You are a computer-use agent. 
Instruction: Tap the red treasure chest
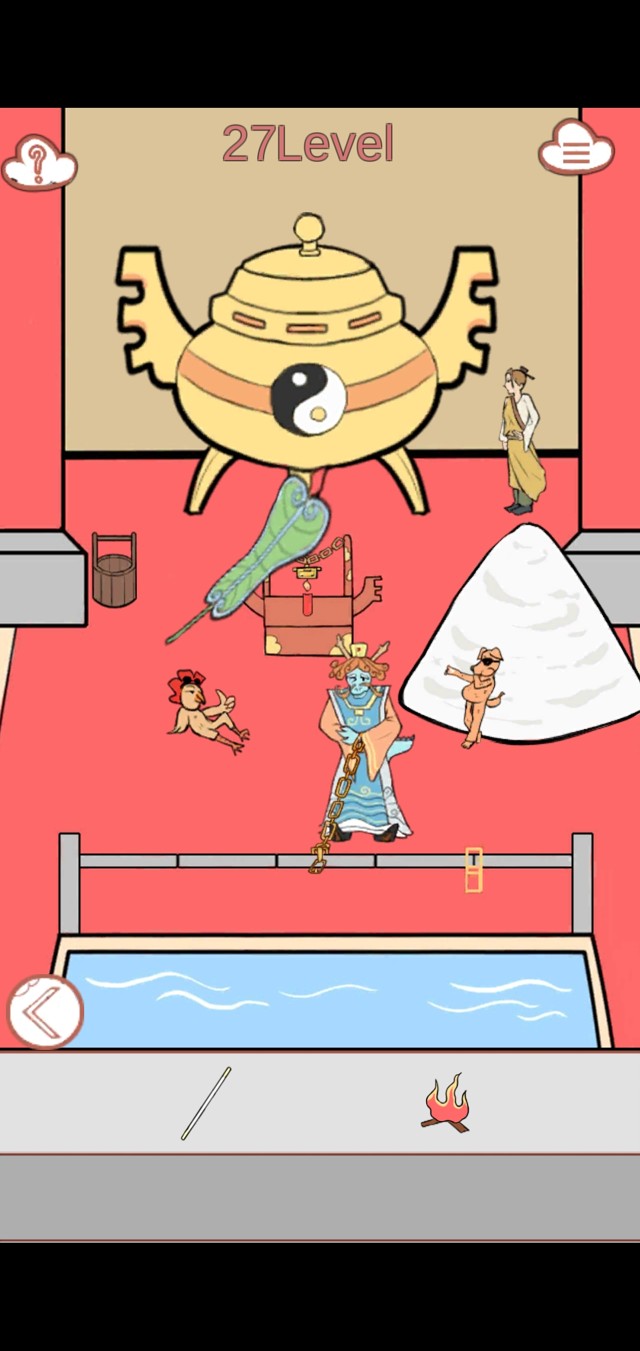307,621
